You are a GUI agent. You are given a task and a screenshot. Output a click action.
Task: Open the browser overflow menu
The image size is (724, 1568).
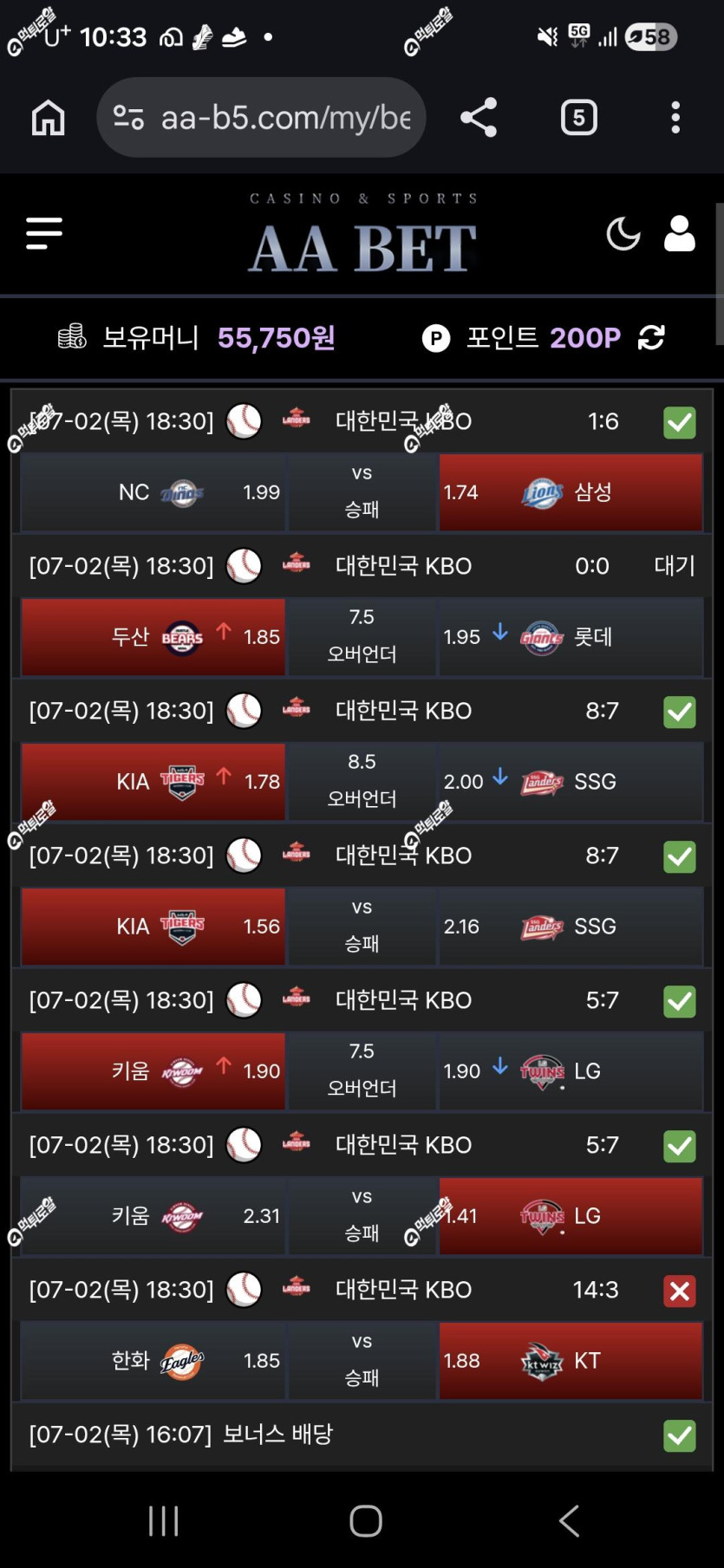[x=675, y=117]
